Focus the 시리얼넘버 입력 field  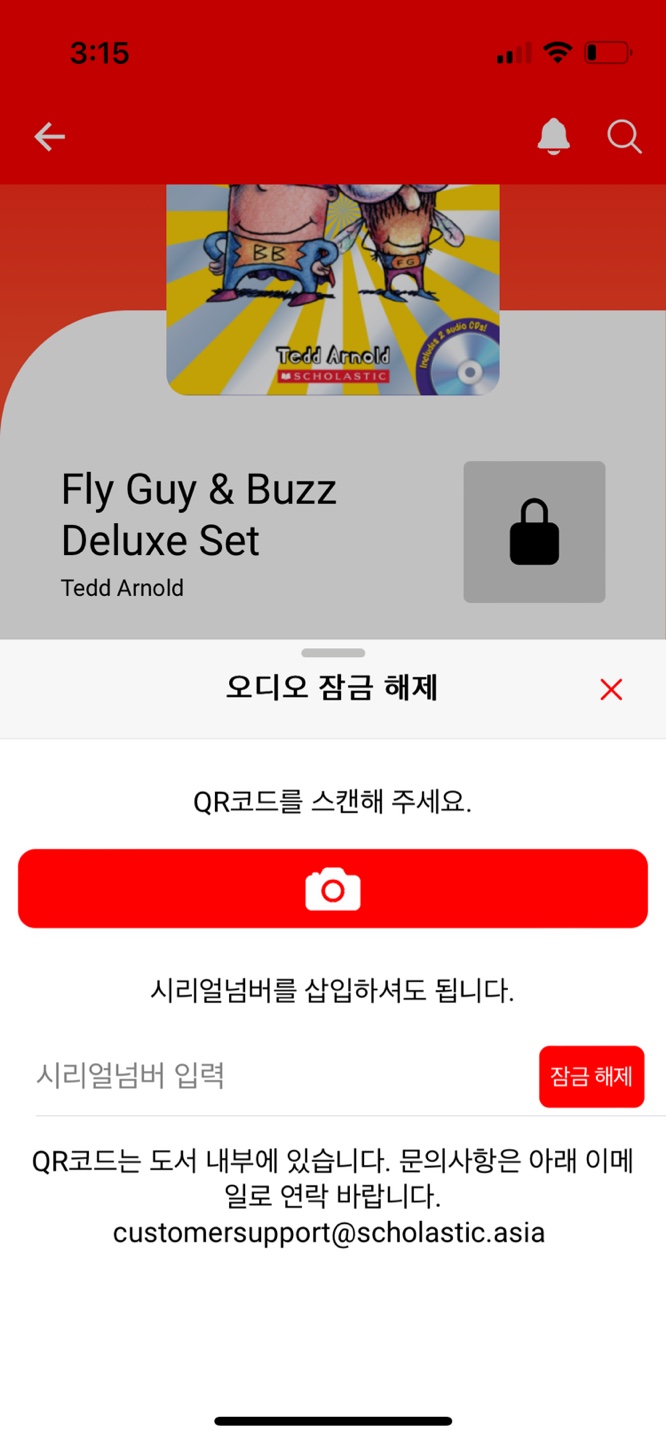(x=280, y=1076)
